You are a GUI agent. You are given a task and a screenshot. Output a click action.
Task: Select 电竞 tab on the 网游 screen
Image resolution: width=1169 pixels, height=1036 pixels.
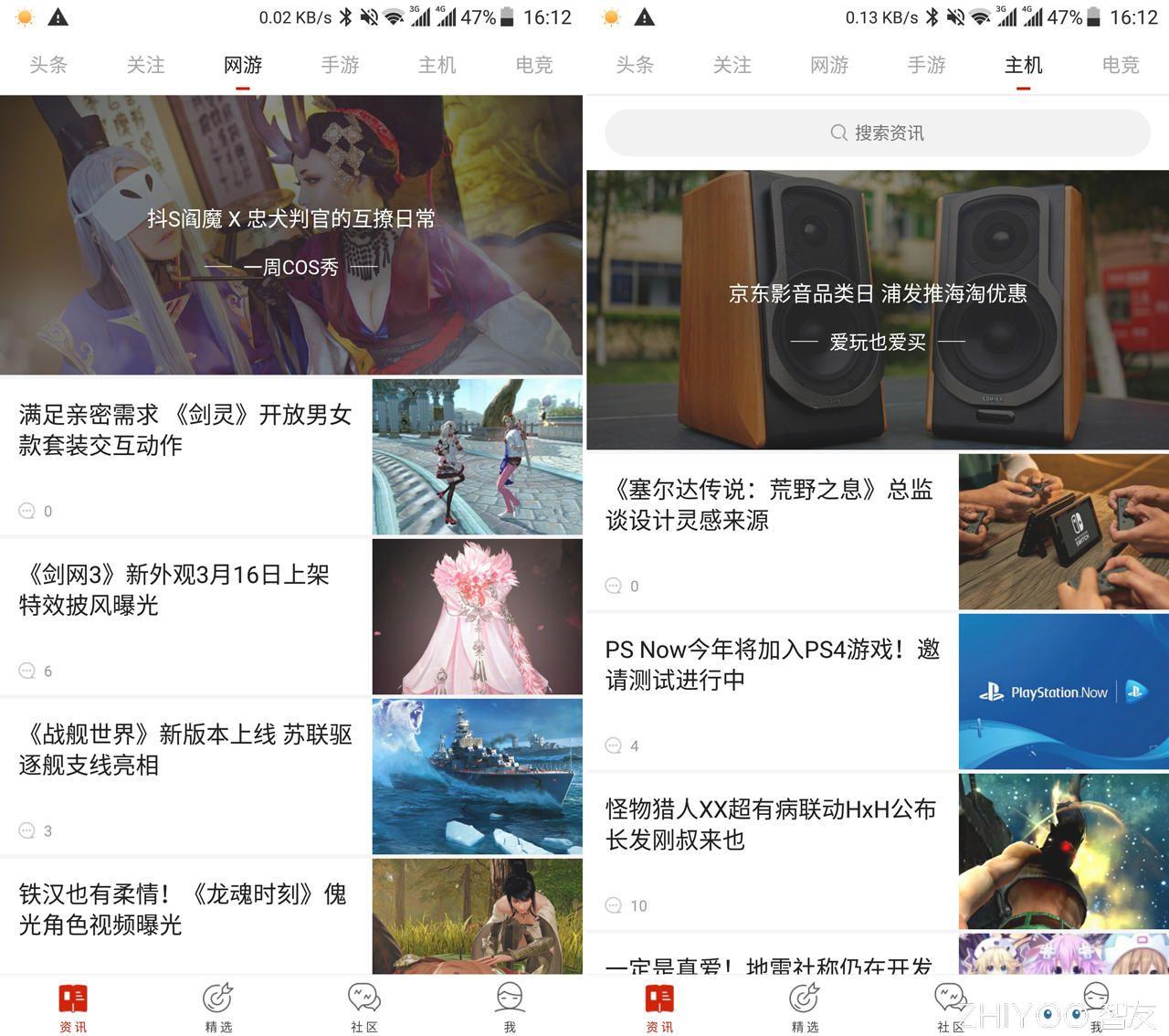(x=534, y=66)
